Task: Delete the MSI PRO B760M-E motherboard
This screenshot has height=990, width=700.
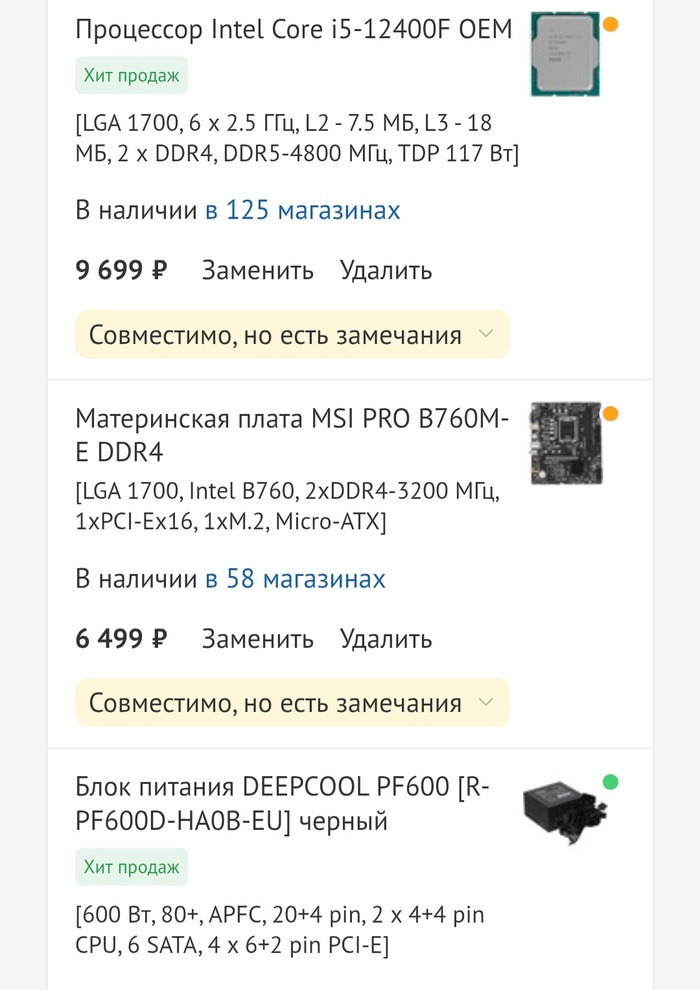Action: pos(385,639)
